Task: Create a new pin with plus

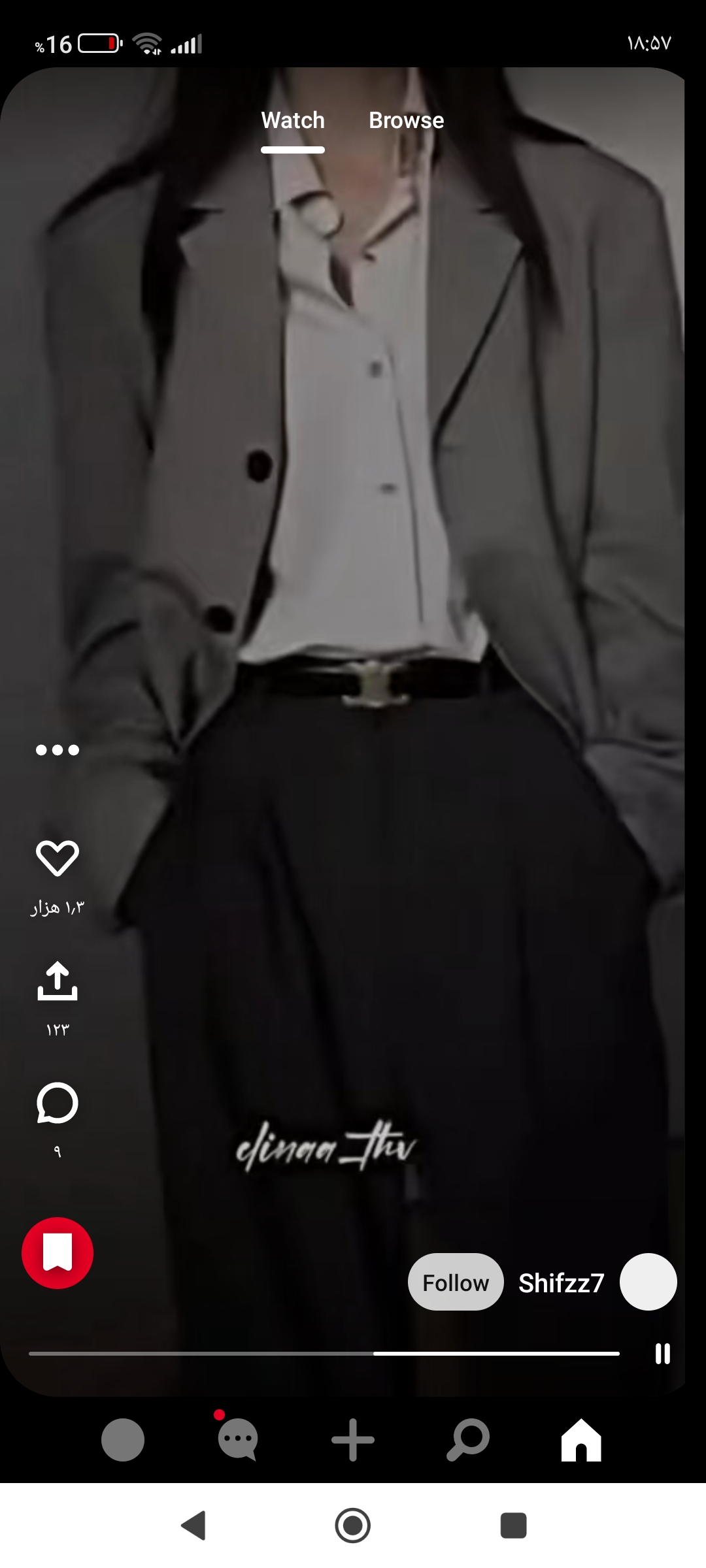Action: [353, 1440]
